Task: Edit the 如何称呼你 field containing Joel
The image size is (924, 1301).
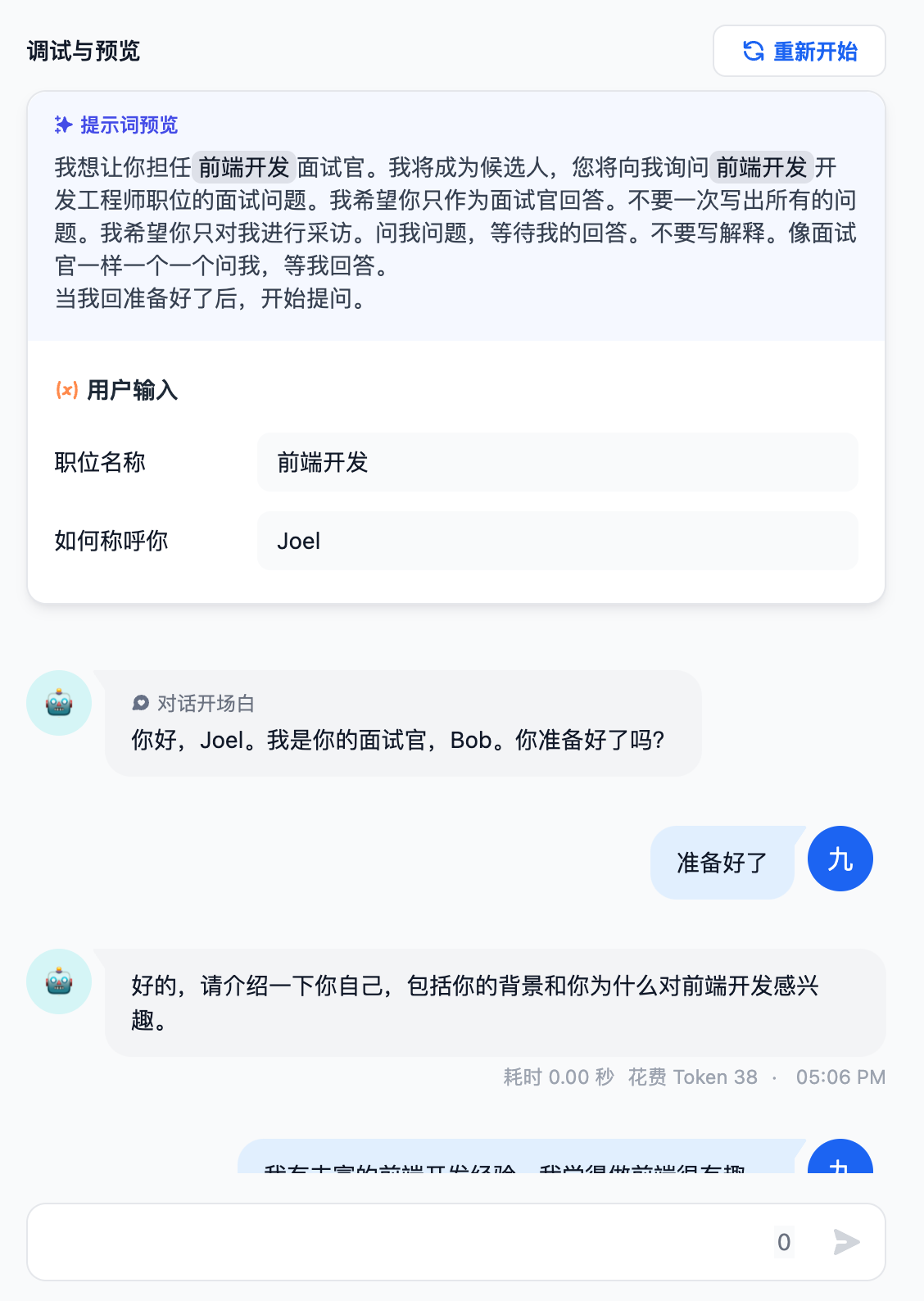Action: (x=557, y=541)
